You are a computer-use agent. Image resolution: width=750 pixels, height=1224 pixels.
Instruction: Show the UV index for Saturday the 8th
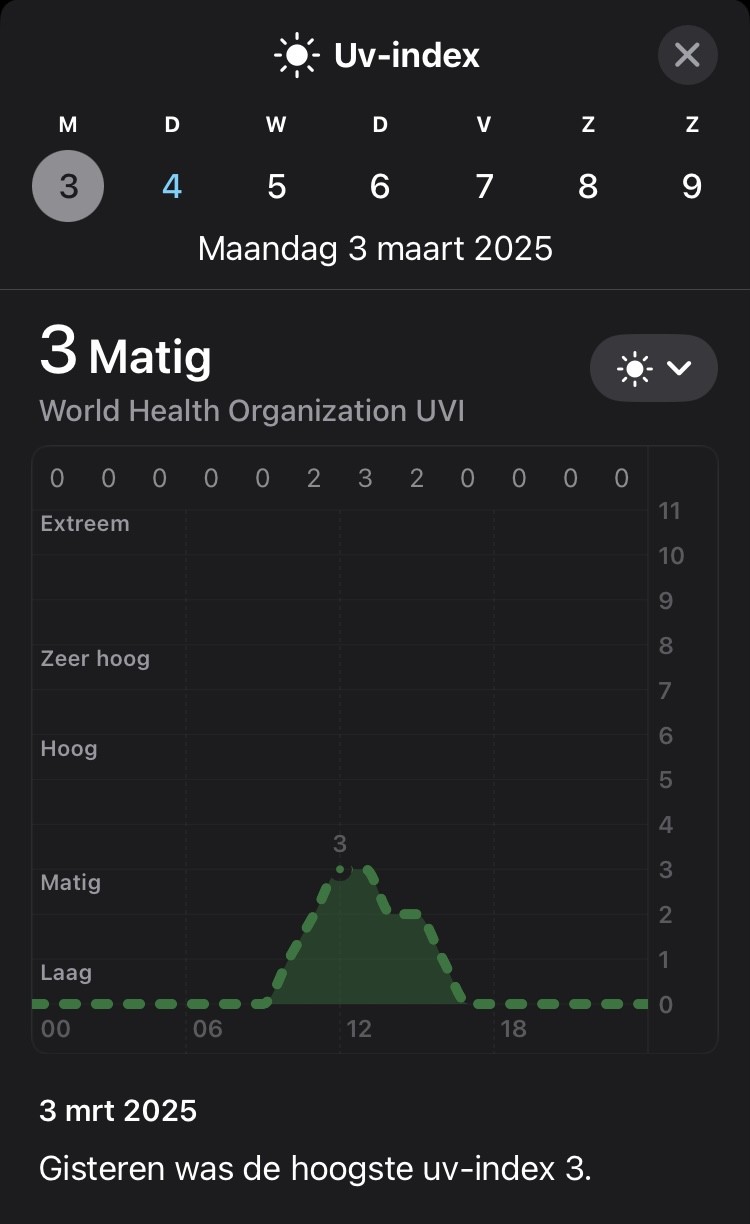[588, 186]
